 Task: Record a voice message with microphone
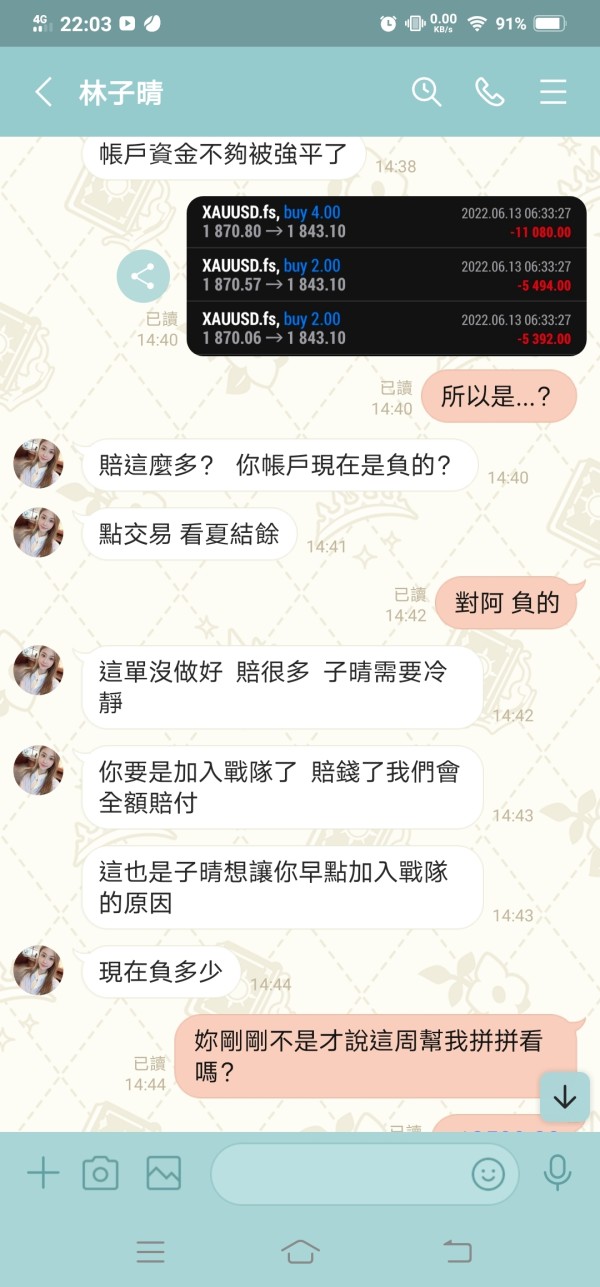click(x=557, y=1172)
